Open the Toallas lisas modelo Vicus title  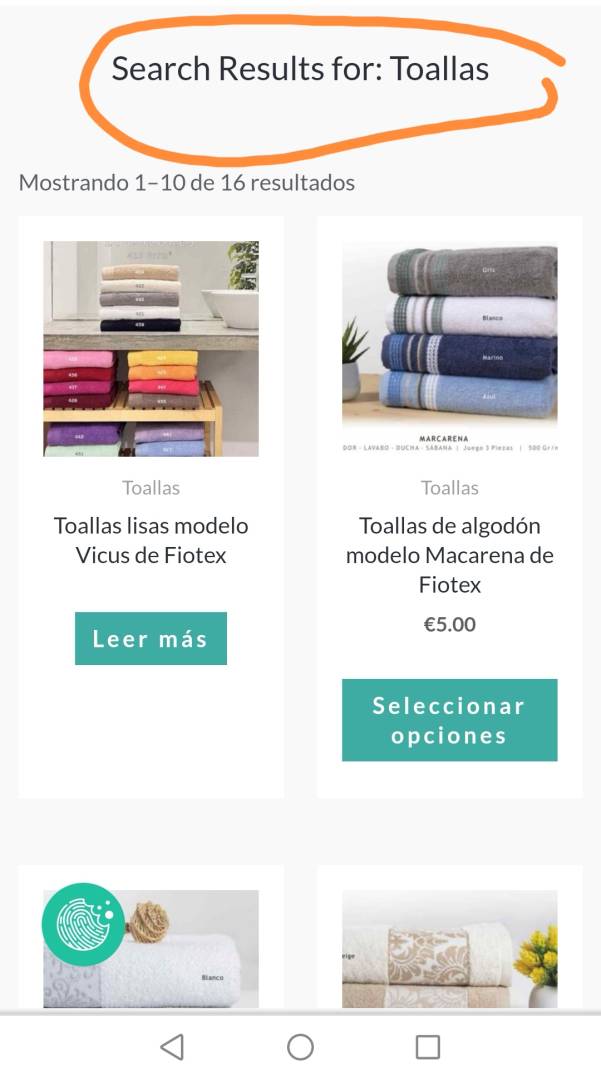[151, 541]
